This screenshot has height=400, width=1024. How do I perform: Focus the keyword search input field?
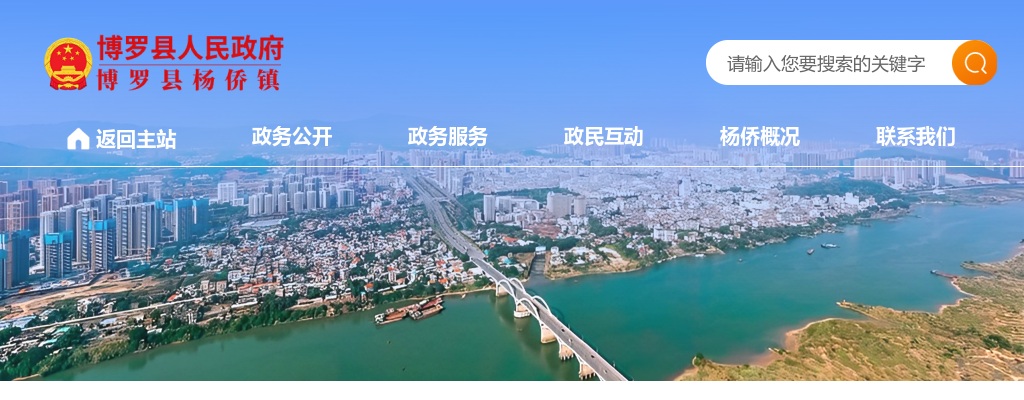click(x=828, y=64)
